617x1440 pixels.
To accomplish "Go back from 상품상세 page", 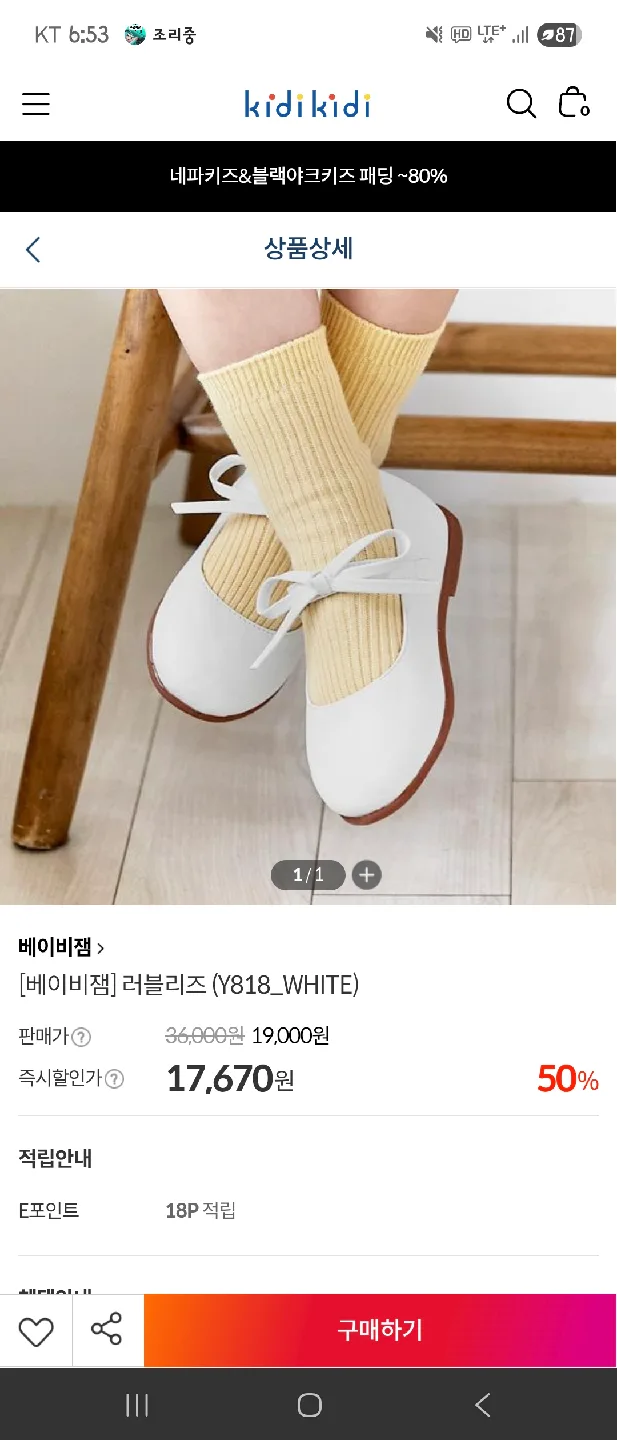I will (33, 249).
